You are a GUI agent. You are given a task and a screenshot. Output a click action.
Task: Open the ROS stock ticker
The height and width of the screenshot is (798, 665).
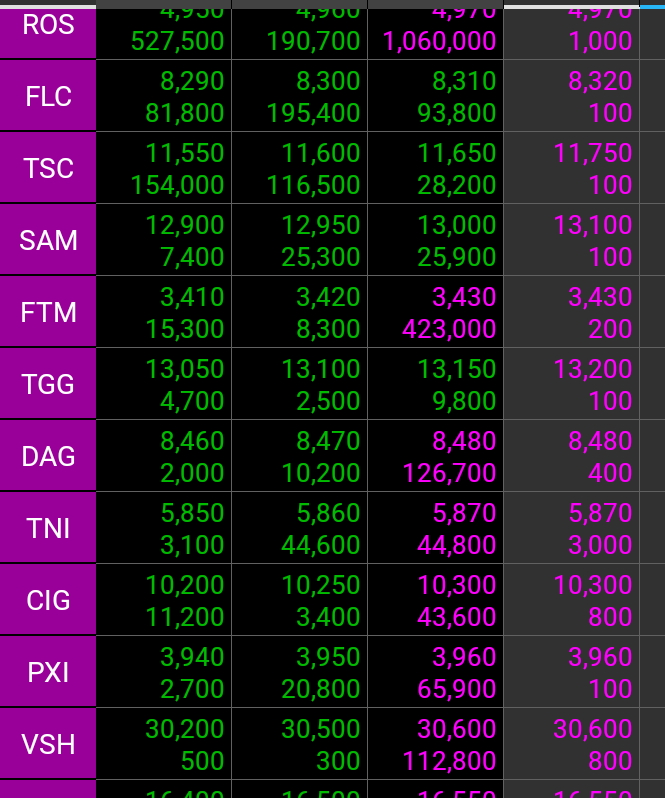[x=48, y=28]
